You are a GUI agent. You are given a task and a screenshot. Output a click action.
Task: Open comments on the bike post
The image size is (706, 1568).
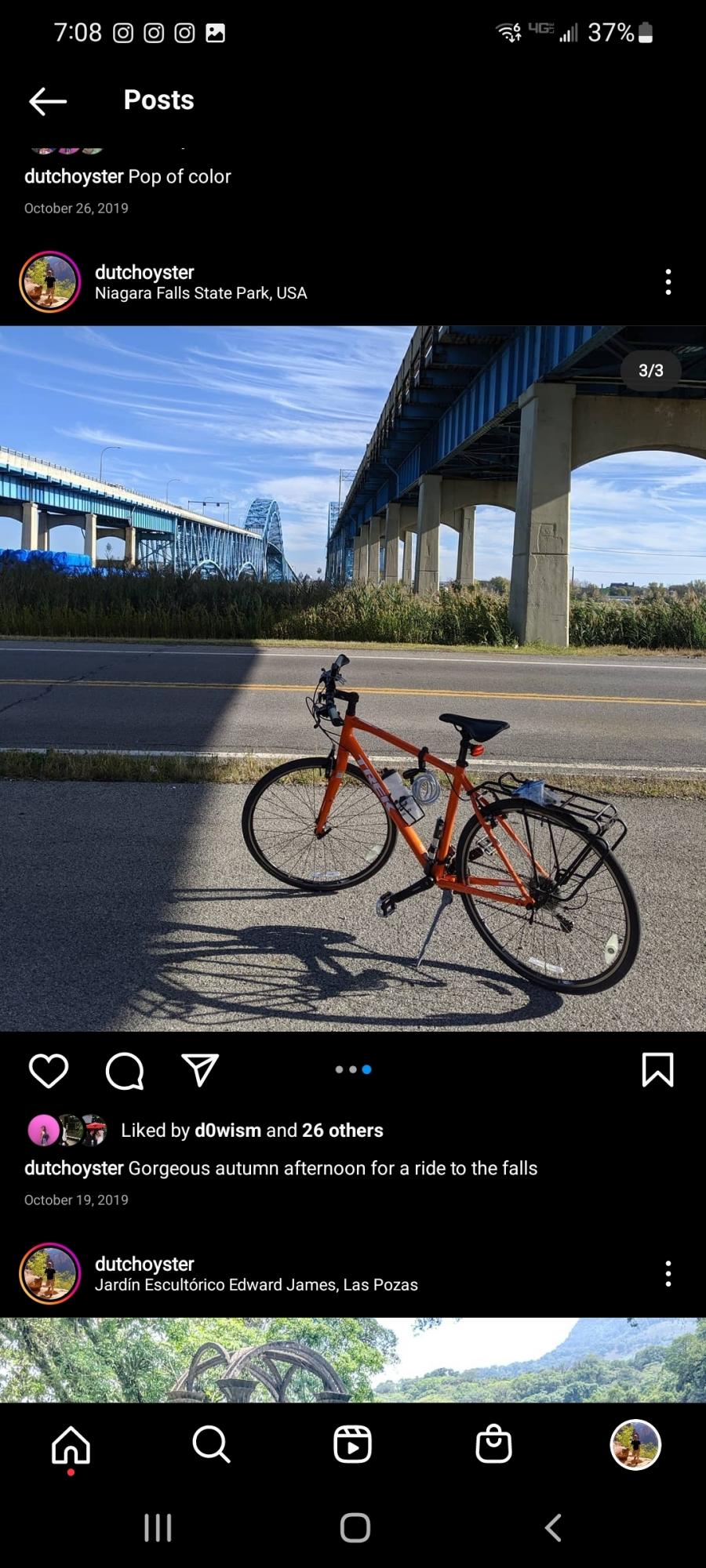pyautogui.click(x=124, y=1071)
